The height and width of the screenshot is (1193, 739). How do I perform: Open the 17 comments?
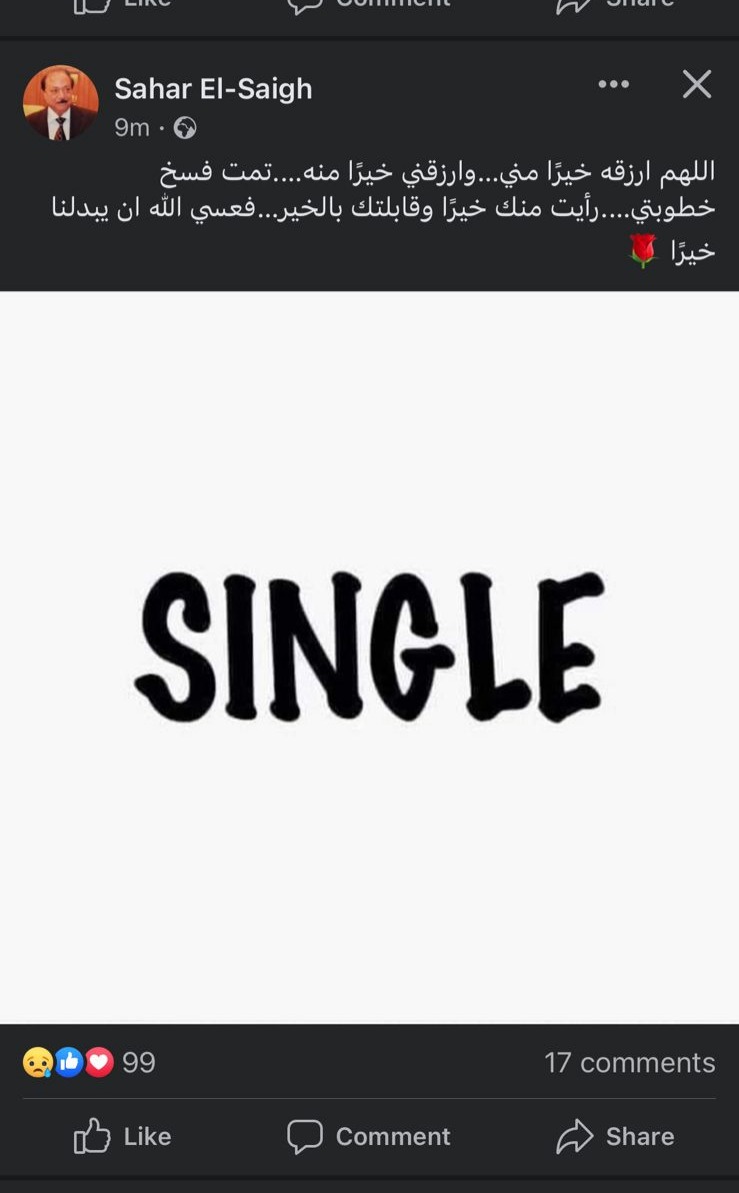pyautogui.click(x=629, y=1062)
